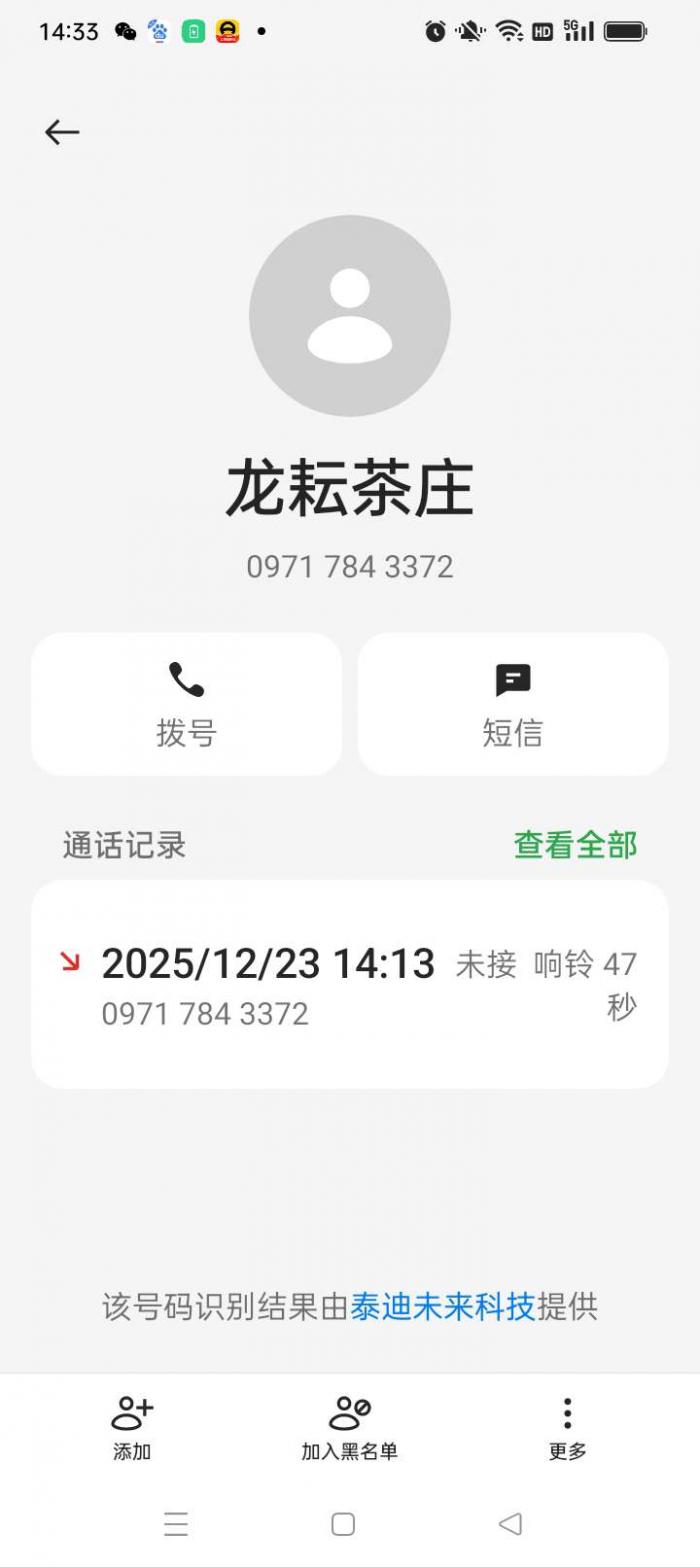This screenshot has width=700, height=1567.
Task: Block this number with 加入黑名单
Action: point(350,1428)
